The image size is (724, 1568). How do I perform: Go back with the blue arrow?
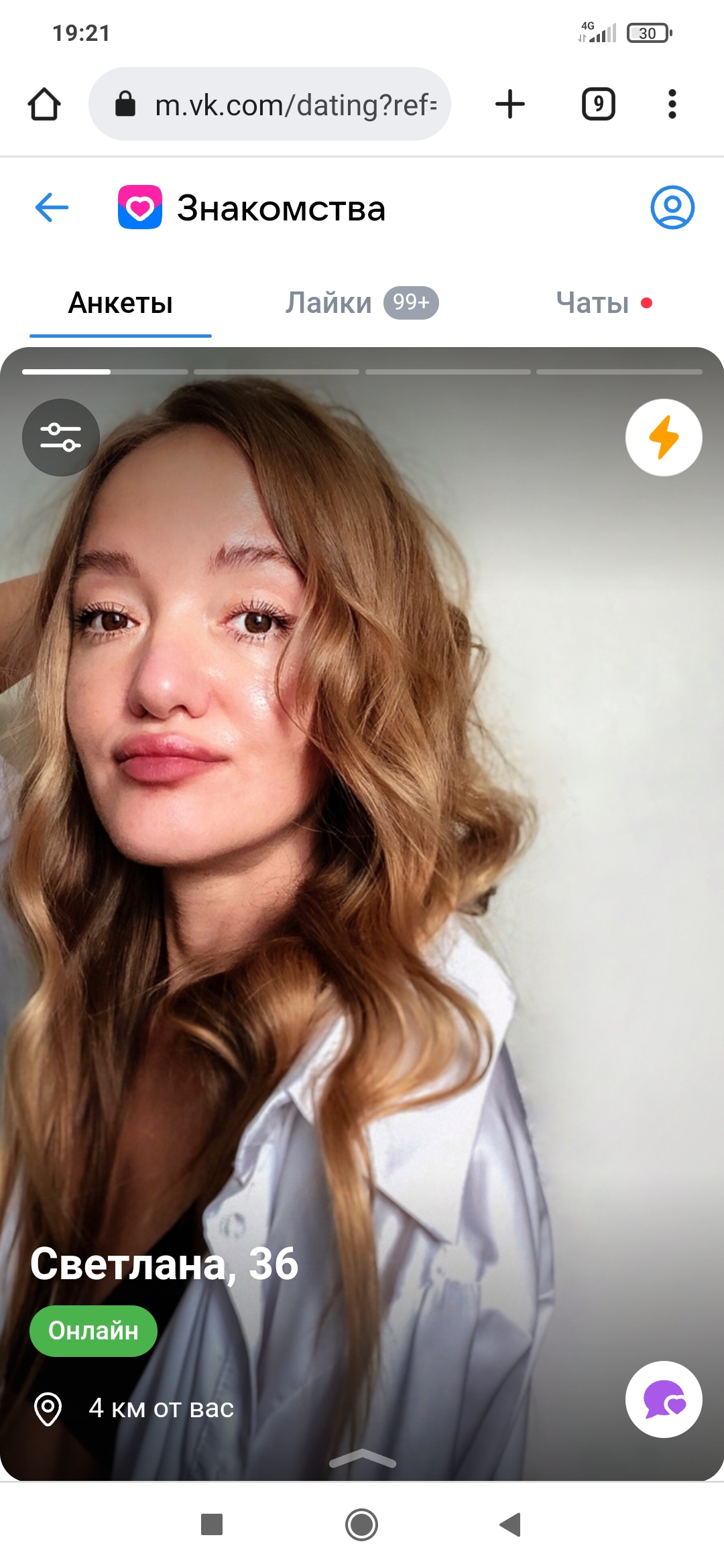(x=52, y=207)
